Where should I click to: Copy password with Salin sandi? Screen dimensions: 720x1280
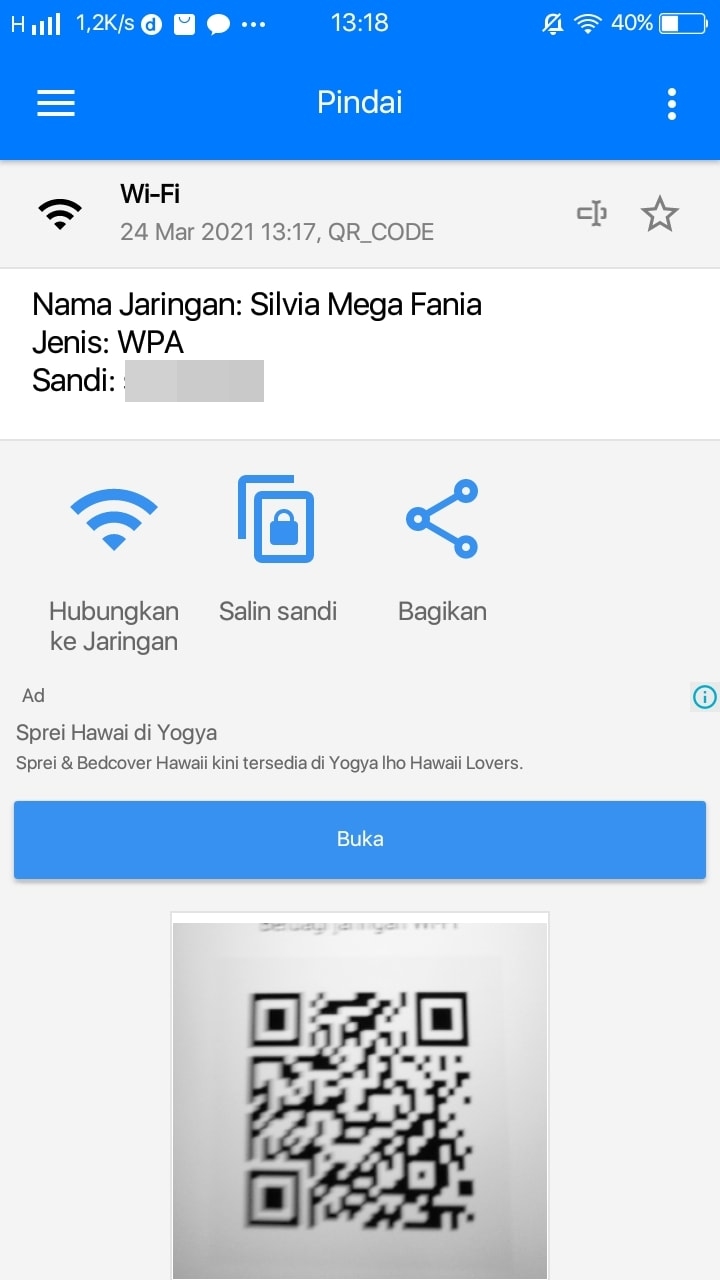[x=277, y=550]
